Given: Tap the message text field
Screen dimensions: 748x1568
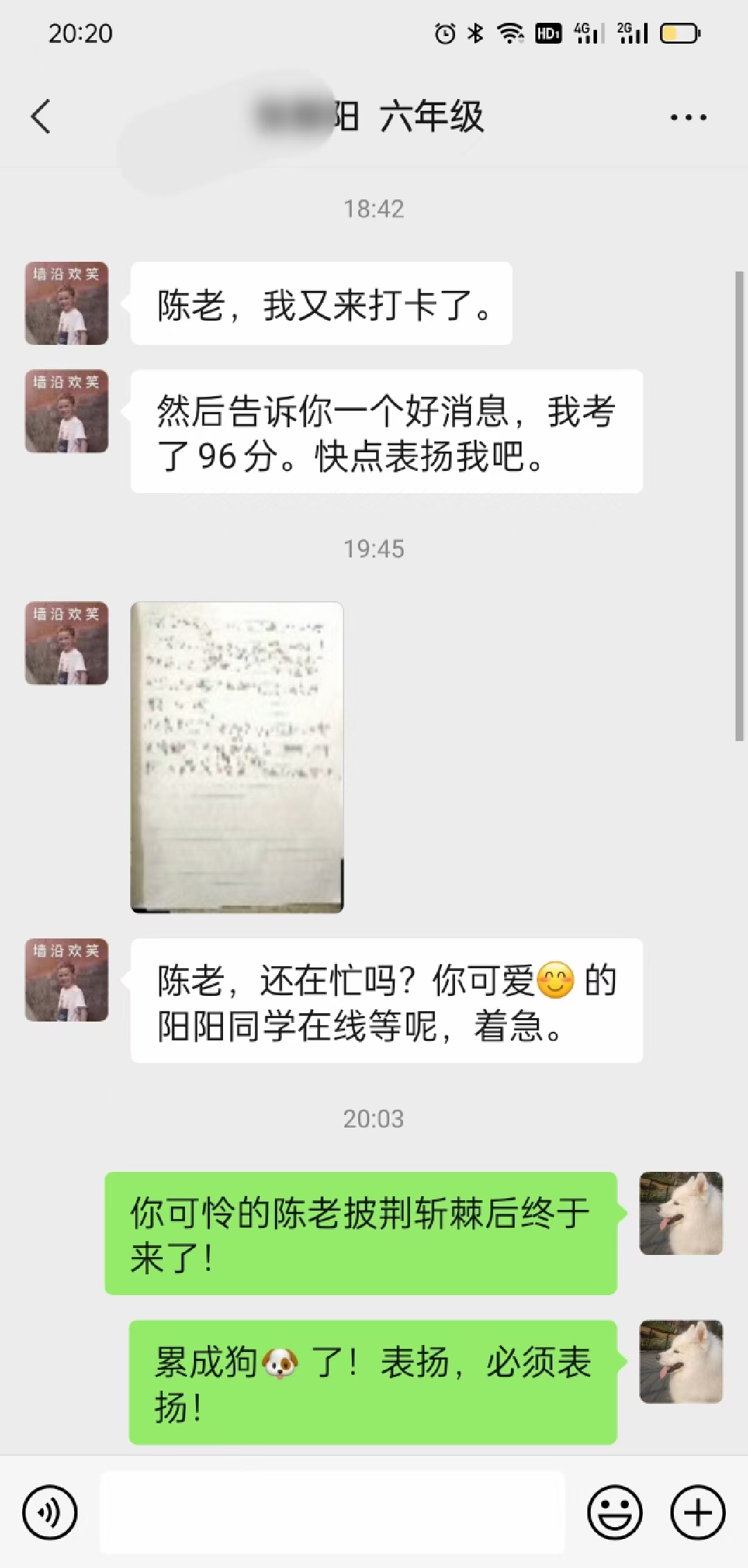Looking at the screenshot, I should [332, 1512].
